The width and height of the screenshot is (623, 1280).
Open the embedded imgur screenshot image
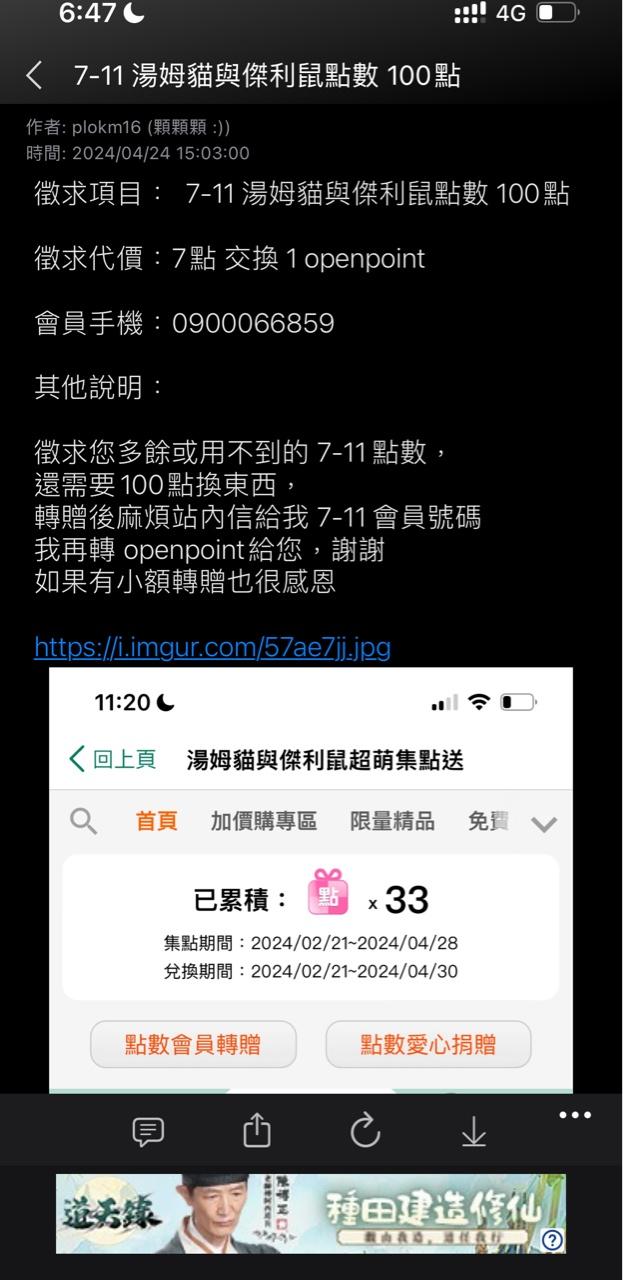coord(311,880)
